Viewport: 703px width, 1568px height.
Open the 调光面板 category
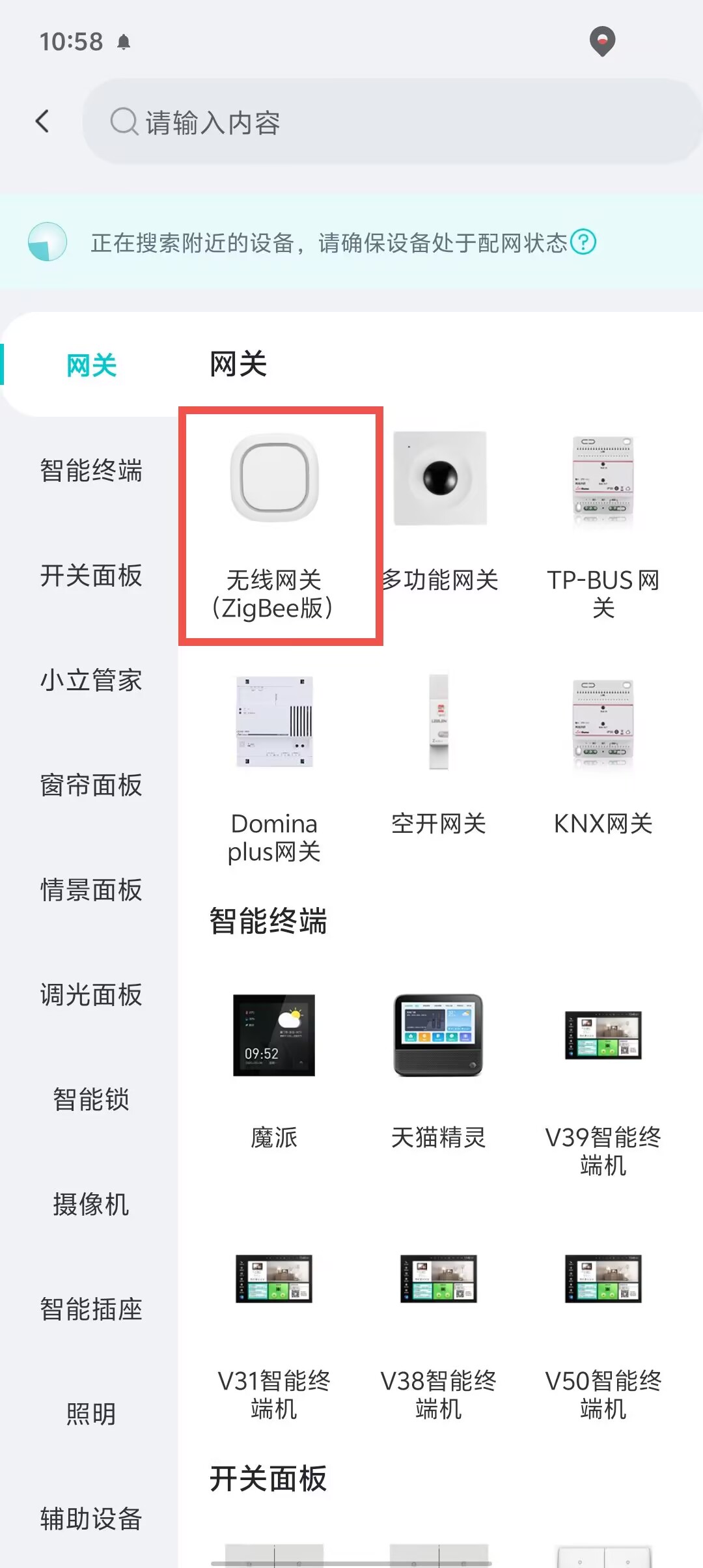tap(91, 995)
